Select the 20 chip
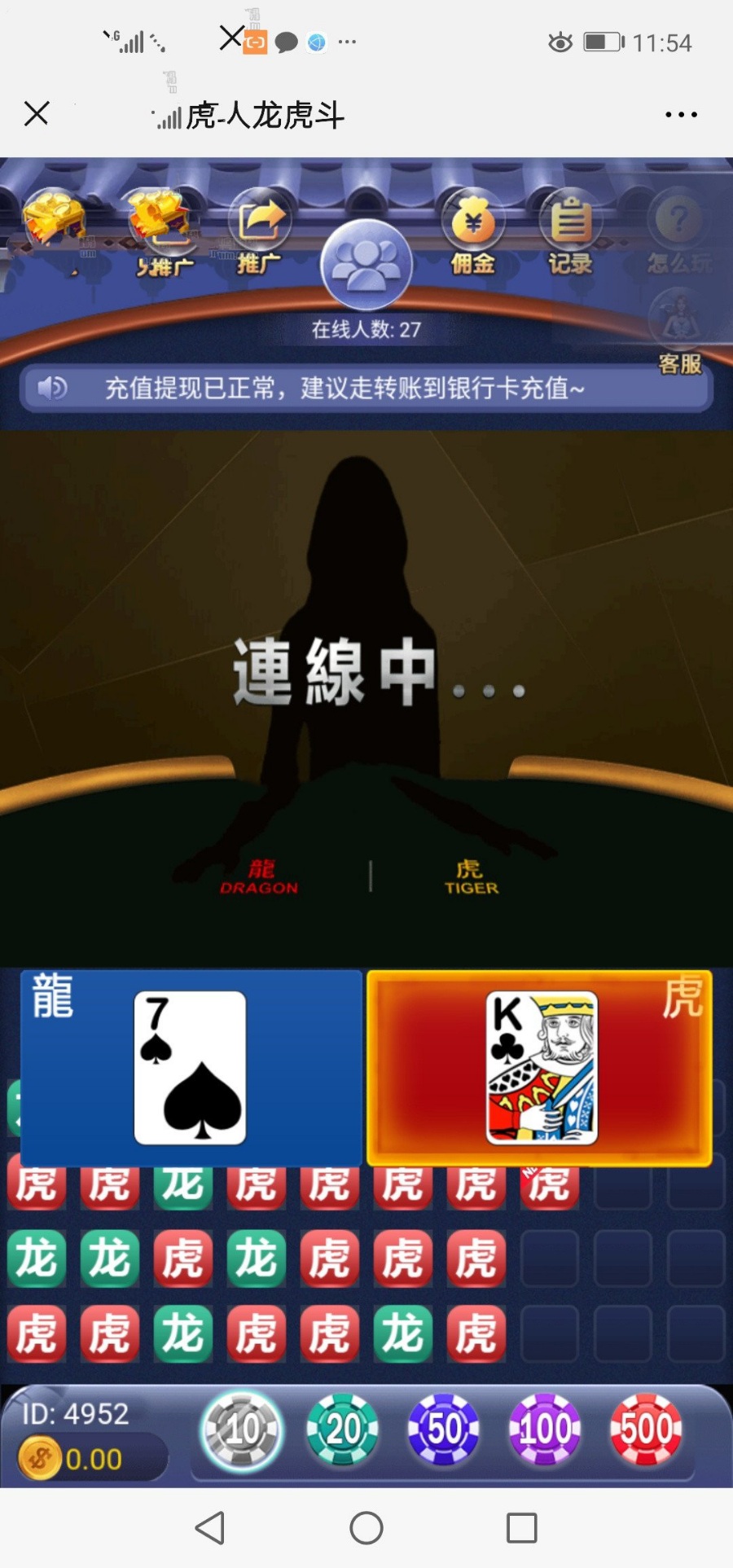The image size is (733, 1568). click(x=343, y=1430)
